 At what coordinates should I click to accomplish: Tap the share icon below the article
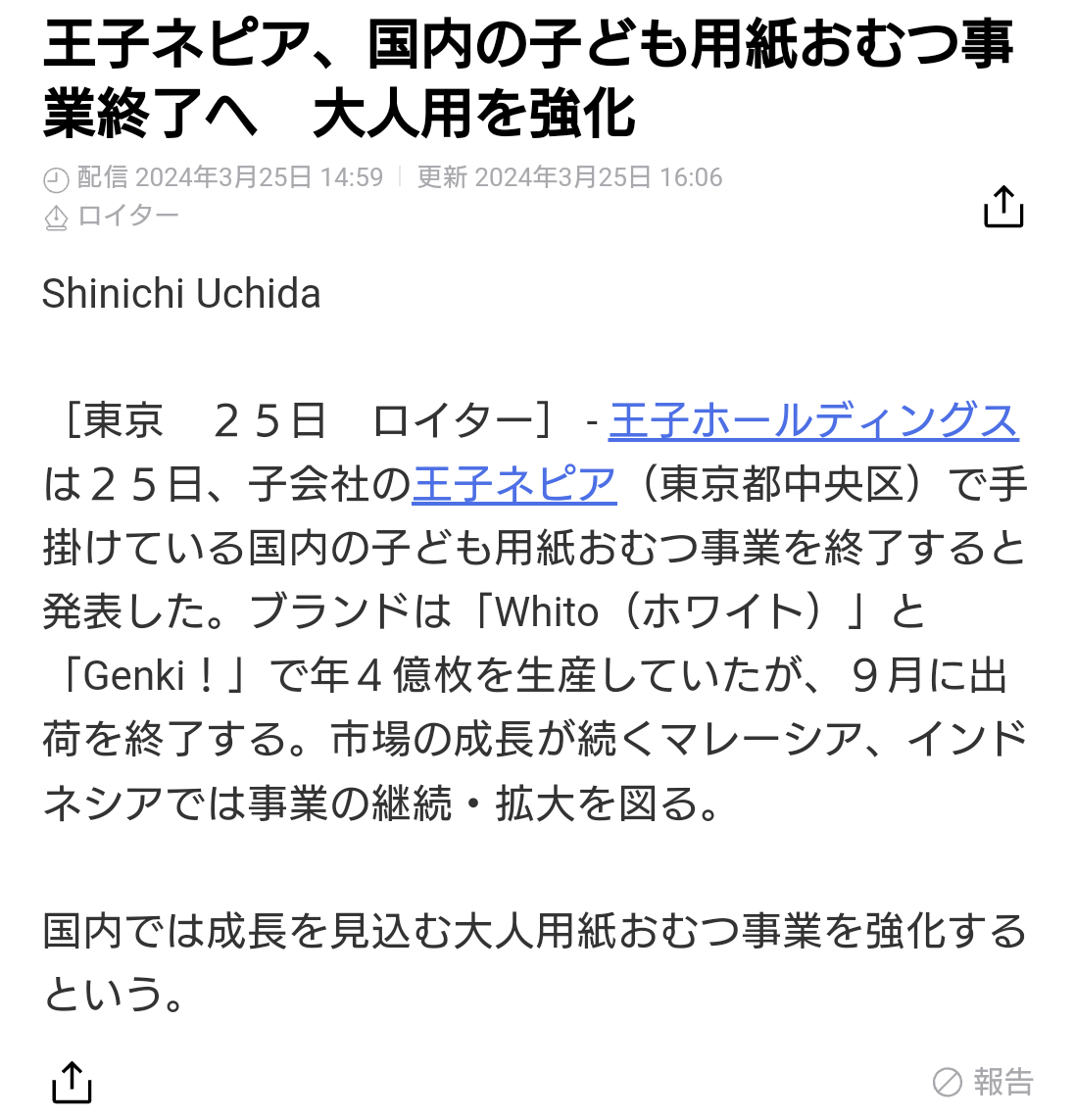point(72,1082)
